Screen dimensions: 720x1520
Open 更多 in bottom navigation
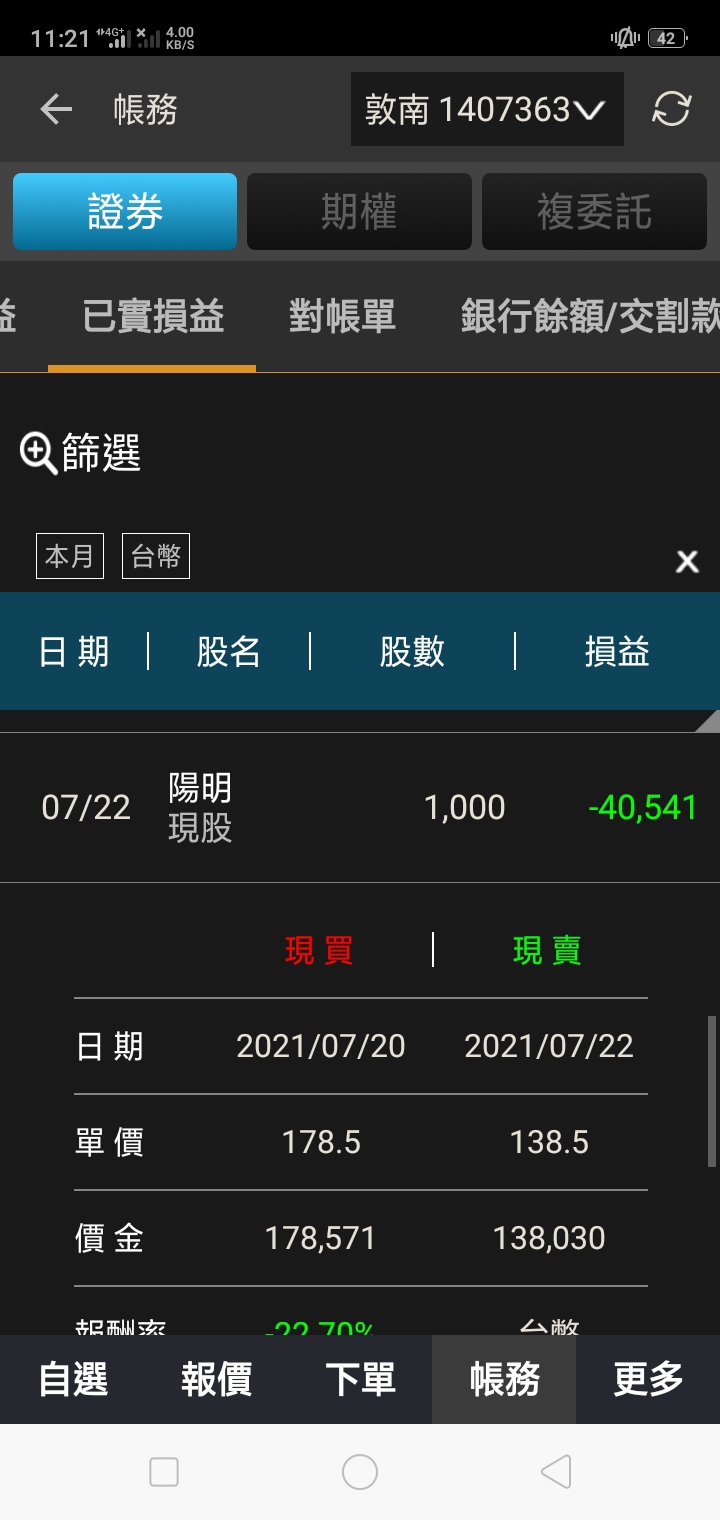(648, 1379)
